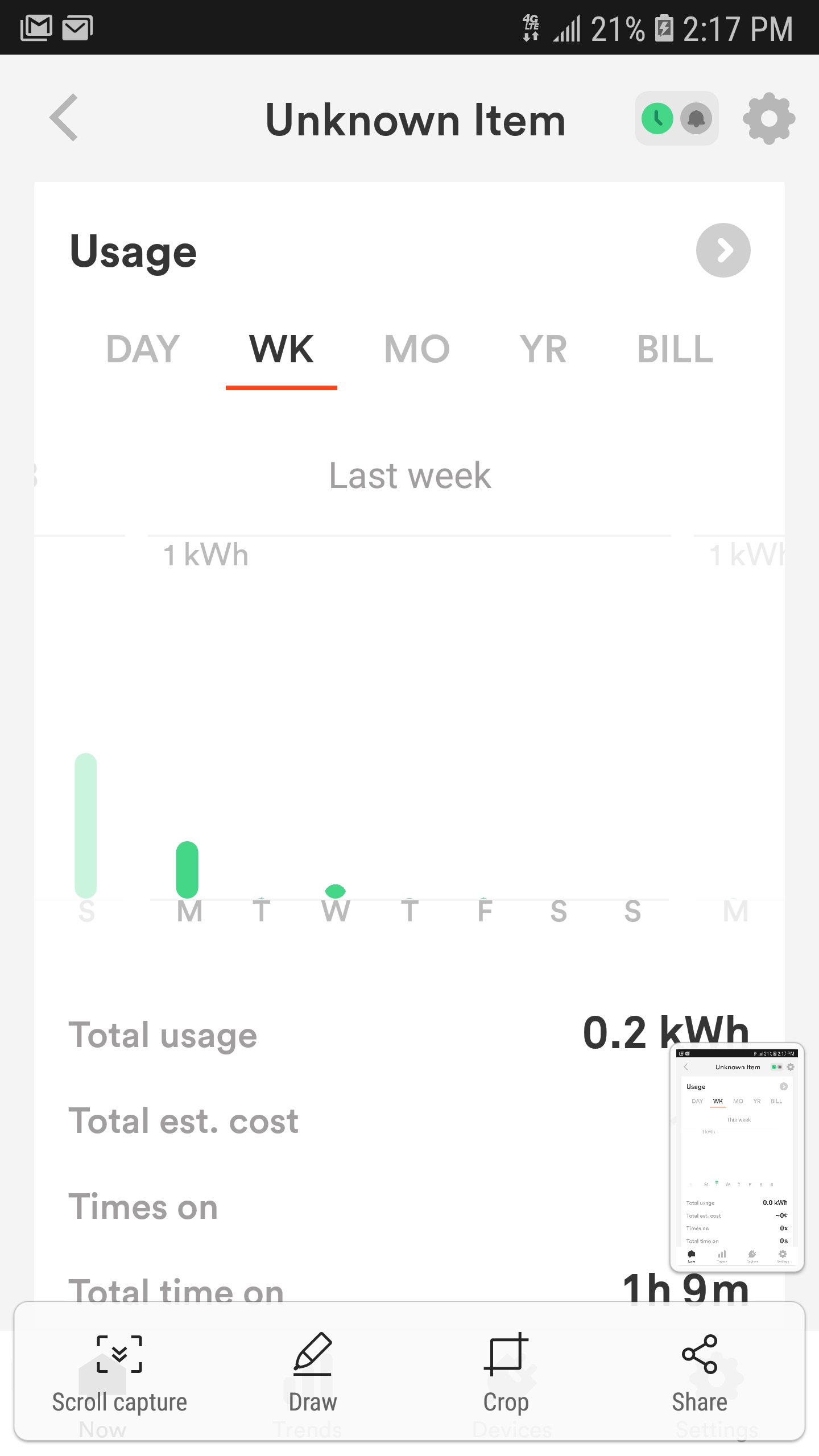819x1456 pixels.
Task: Go back from Unknown Item
Action: (x=64, y=118)
